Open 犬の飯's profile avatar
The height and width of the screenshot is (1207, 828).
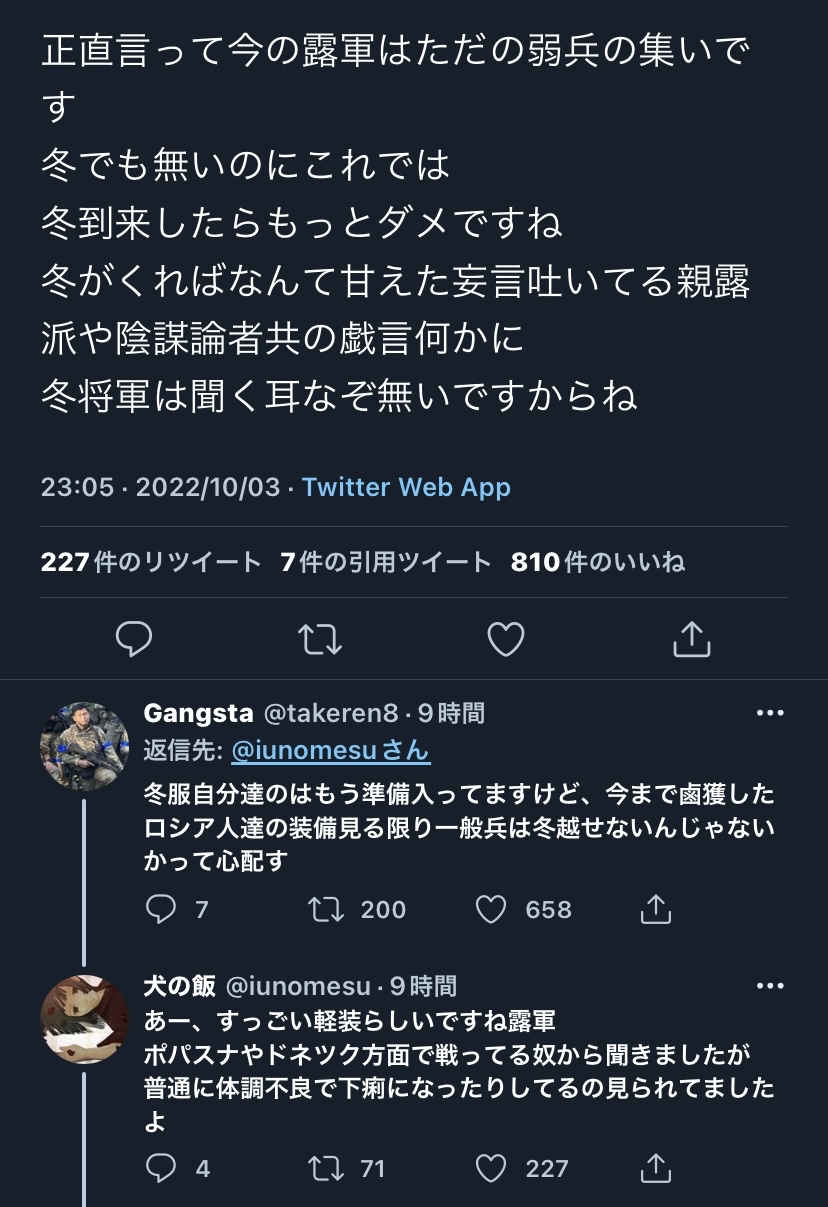click(x=84, y=1019)
